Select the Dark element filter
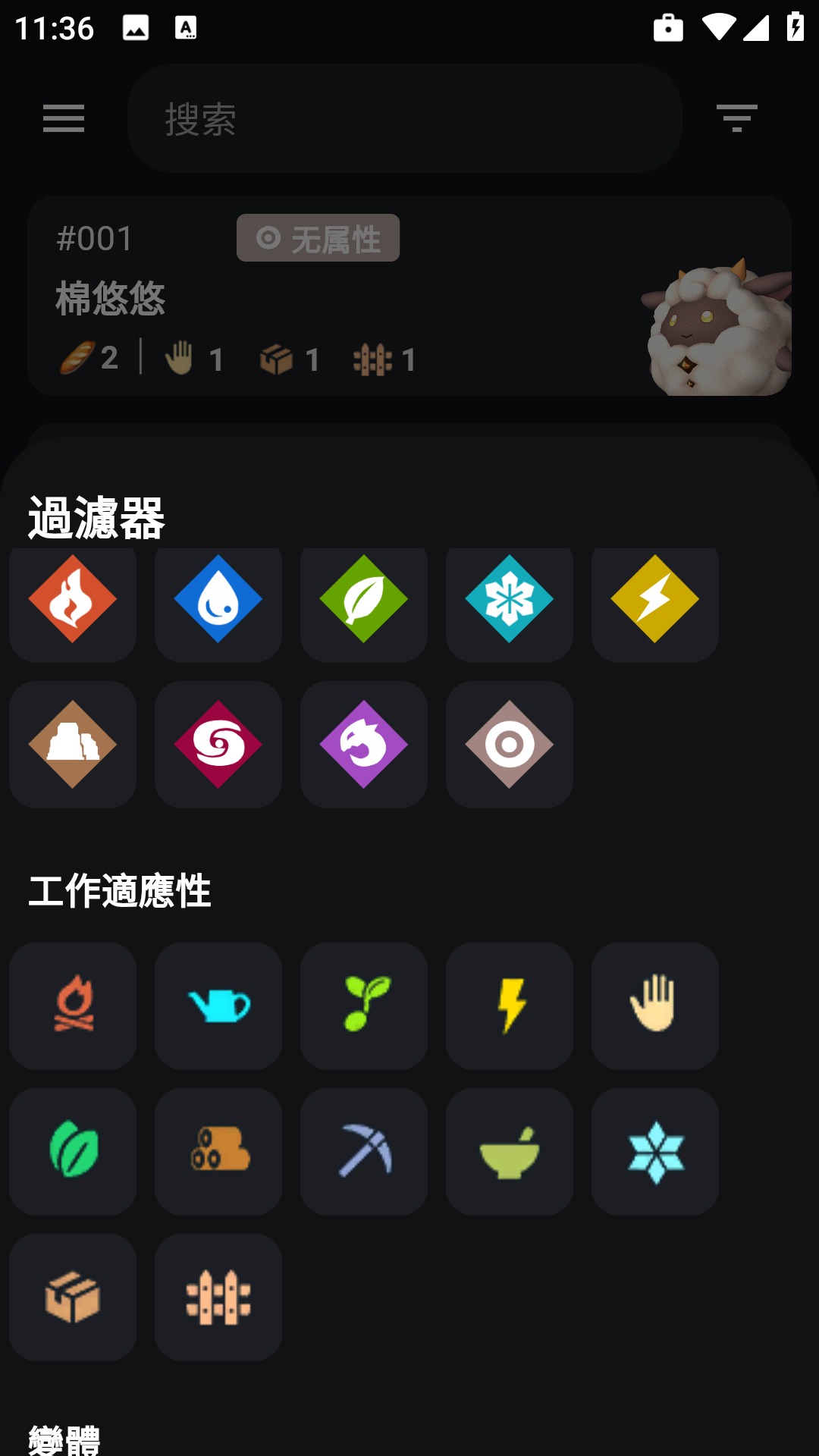Screen dimensions: 819x1456 [218, 743]
